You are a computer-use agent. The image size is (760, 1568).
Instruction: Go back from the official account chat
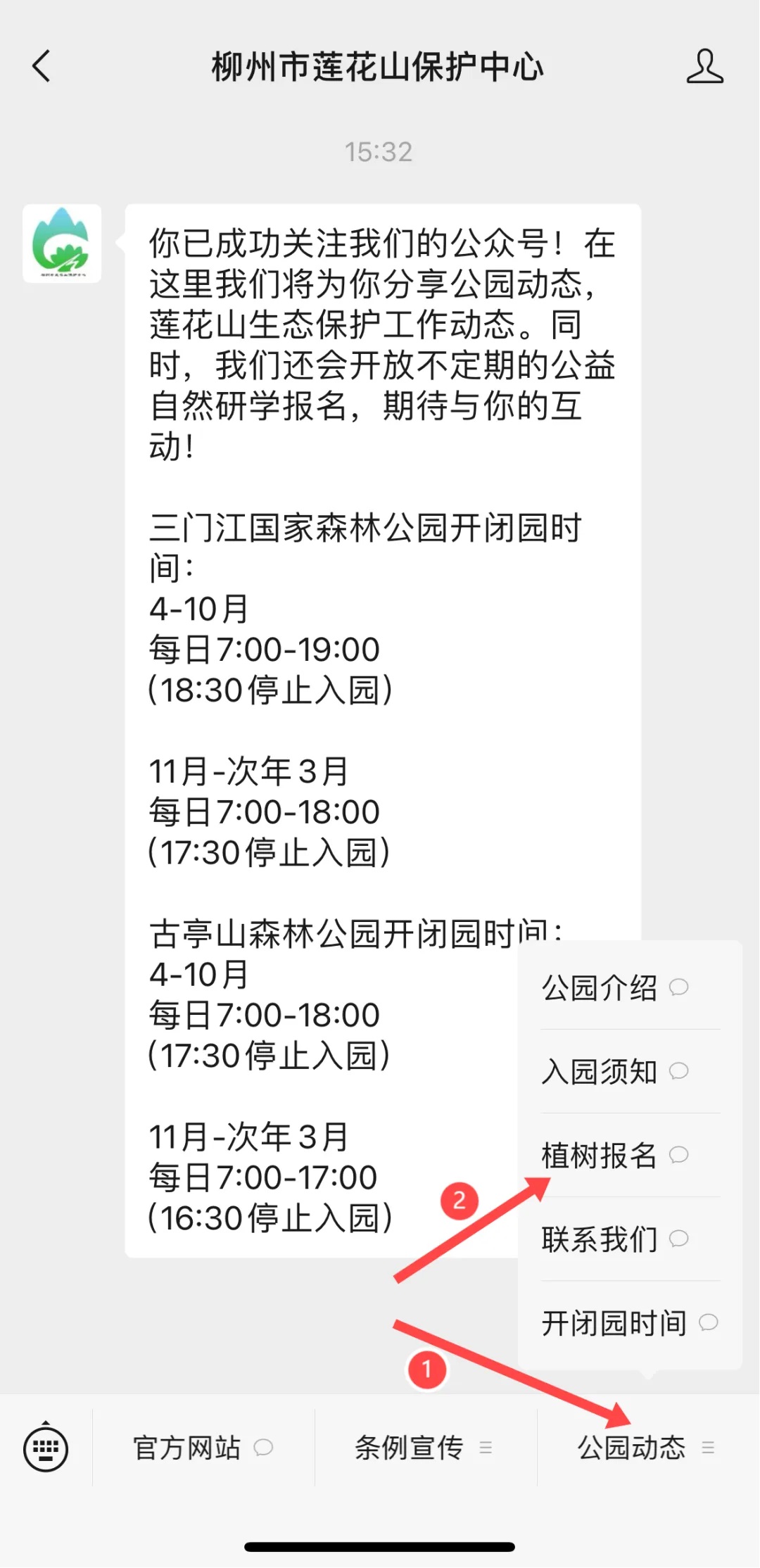(42, 67)
